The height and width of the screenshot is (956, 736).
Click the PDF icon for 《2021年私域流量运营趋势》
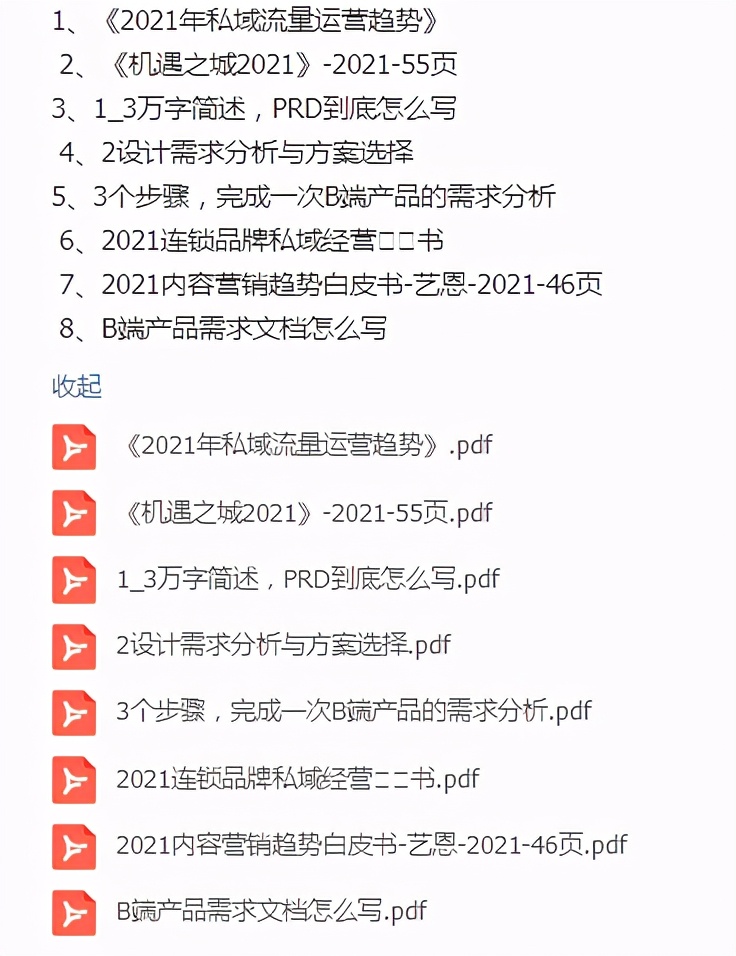coord(73,447)
